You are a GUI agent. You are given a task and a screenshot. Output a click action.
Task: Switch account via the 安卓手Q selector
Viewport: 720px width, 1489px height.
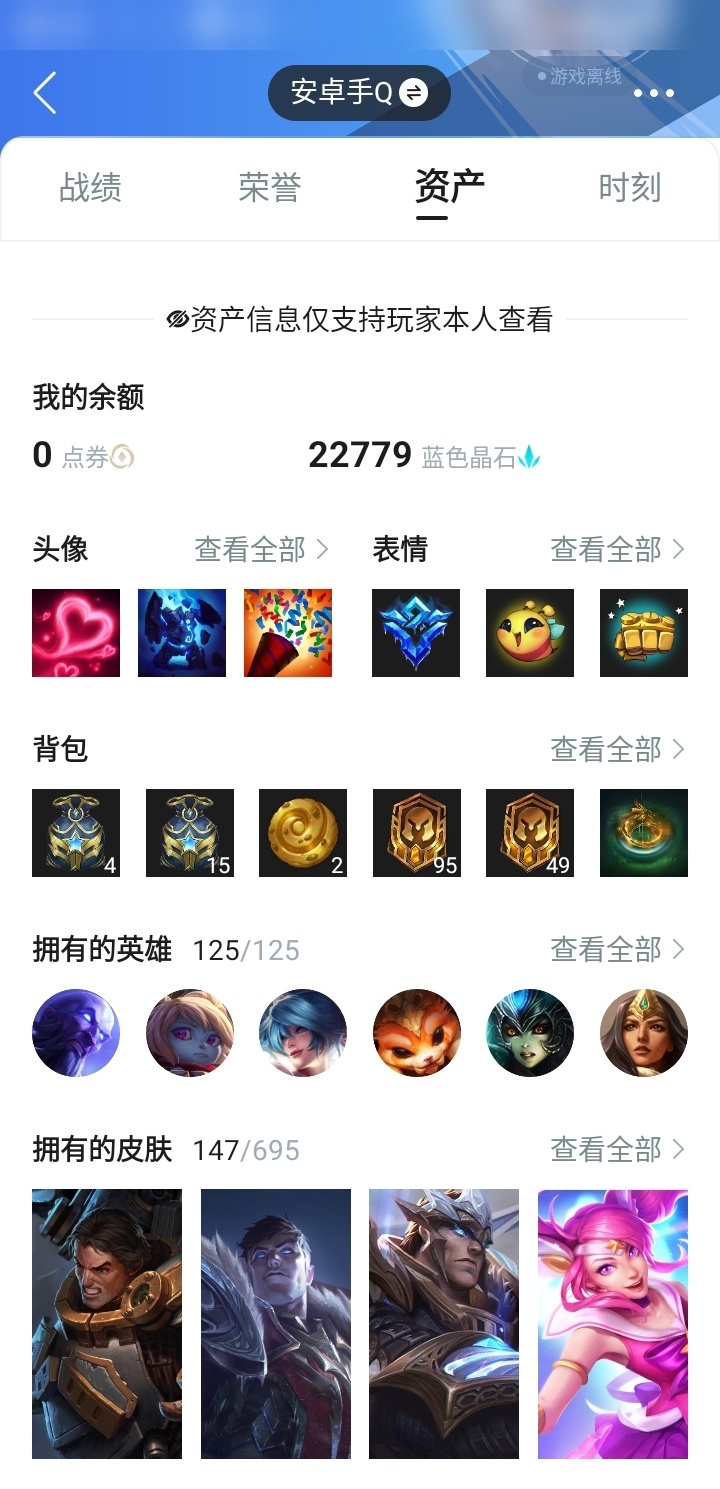click(359, 93)
